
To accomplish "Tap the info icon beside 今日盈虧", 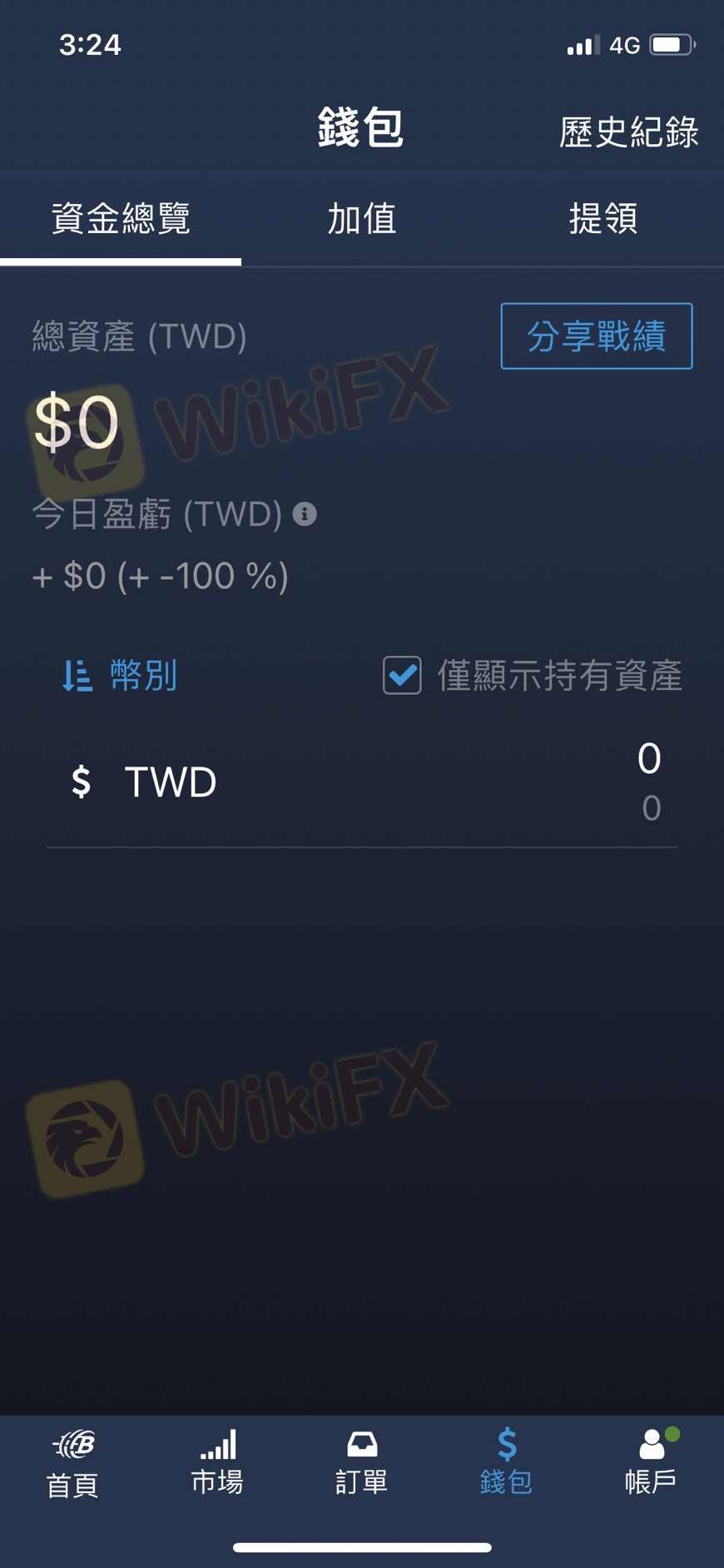I will (305, 514).
